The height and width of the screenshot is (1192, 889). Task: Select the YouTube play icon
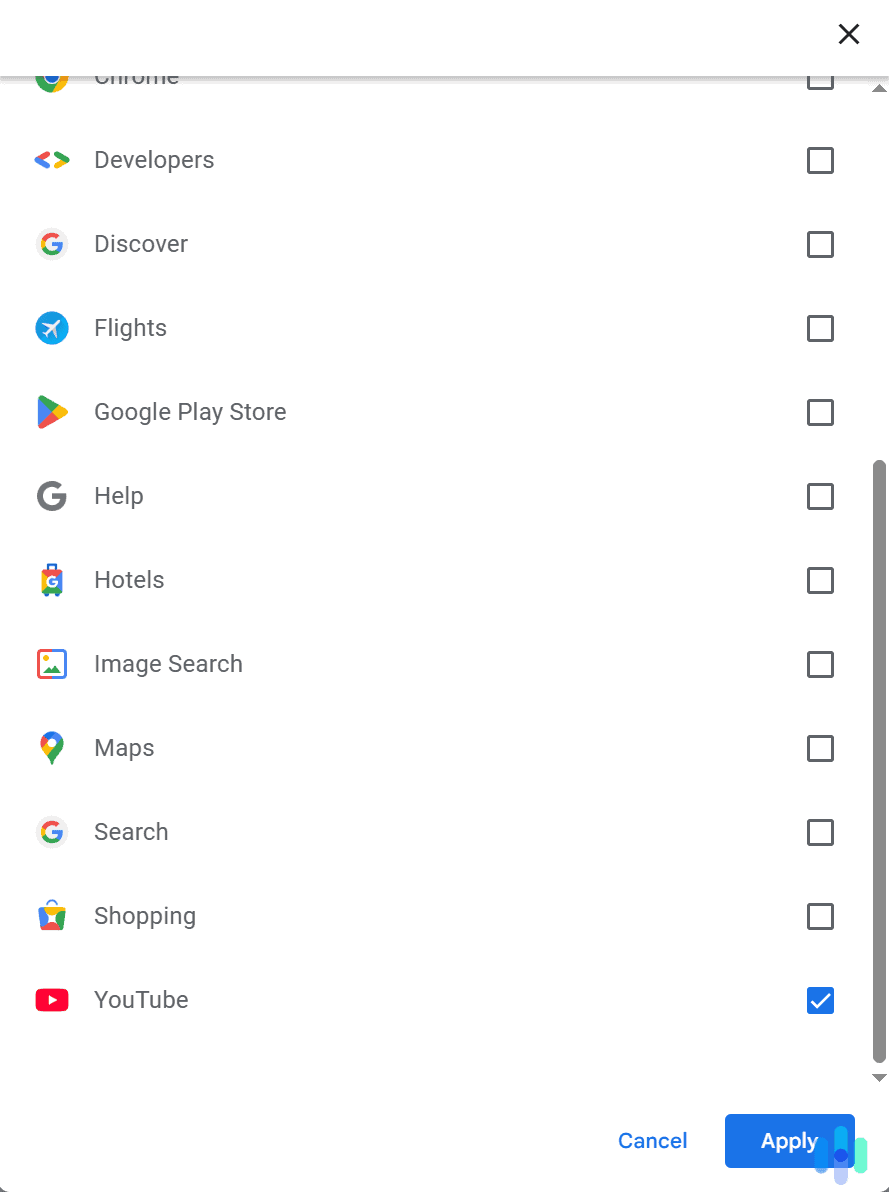[52, 1000]
